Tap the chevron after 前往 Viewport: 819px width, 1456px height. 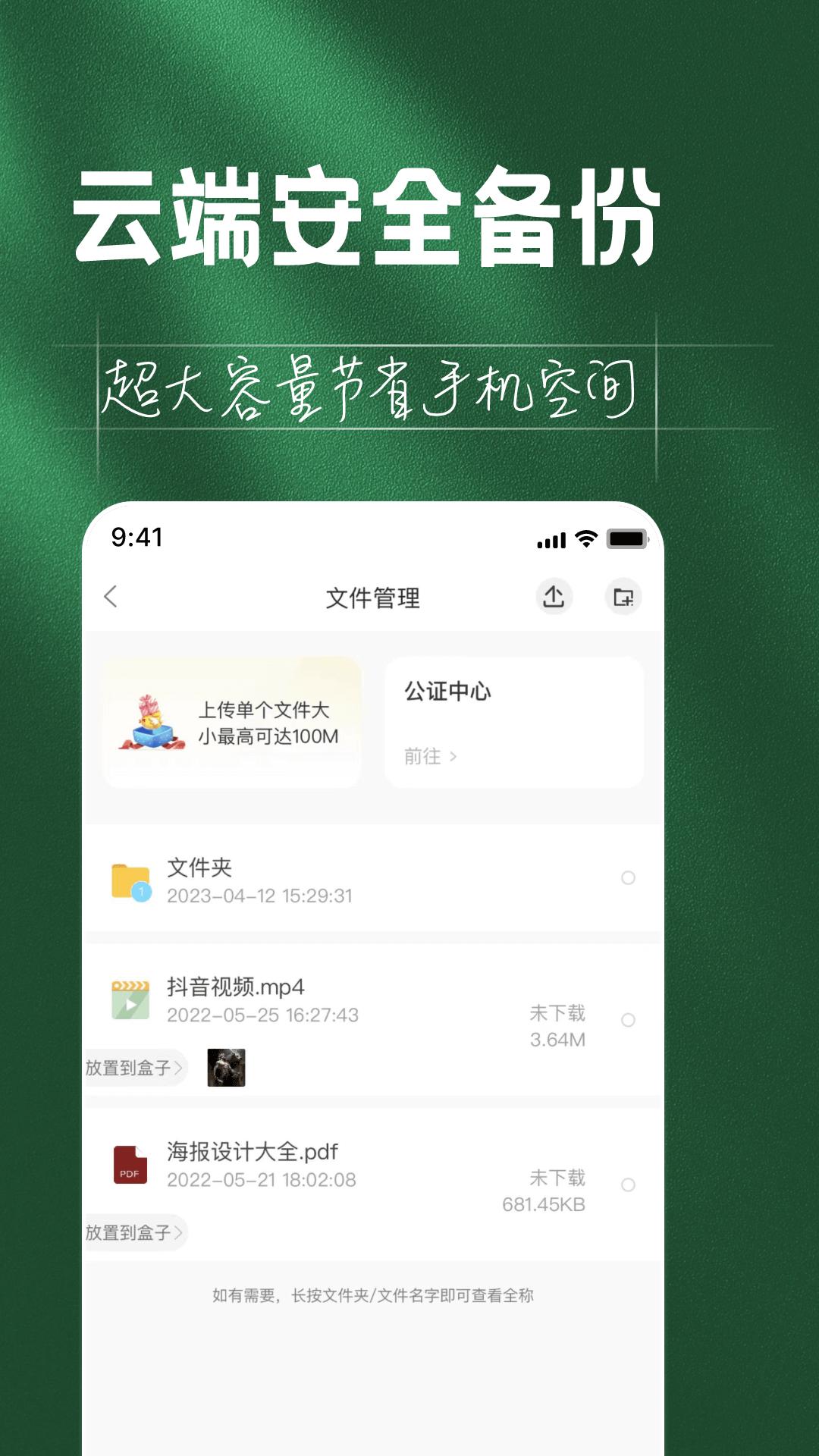tap(453, 756)
